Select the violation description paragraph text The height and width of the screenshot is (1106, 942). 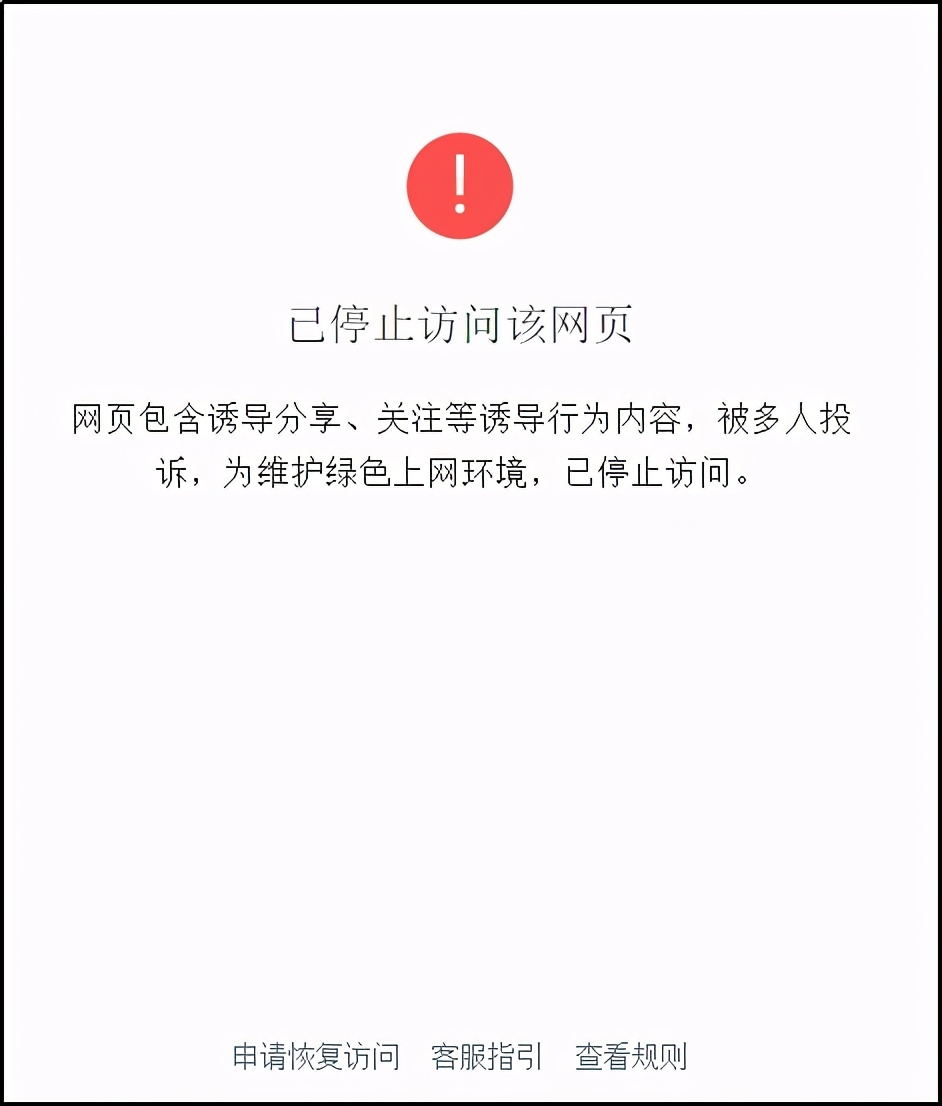[461, 444]
